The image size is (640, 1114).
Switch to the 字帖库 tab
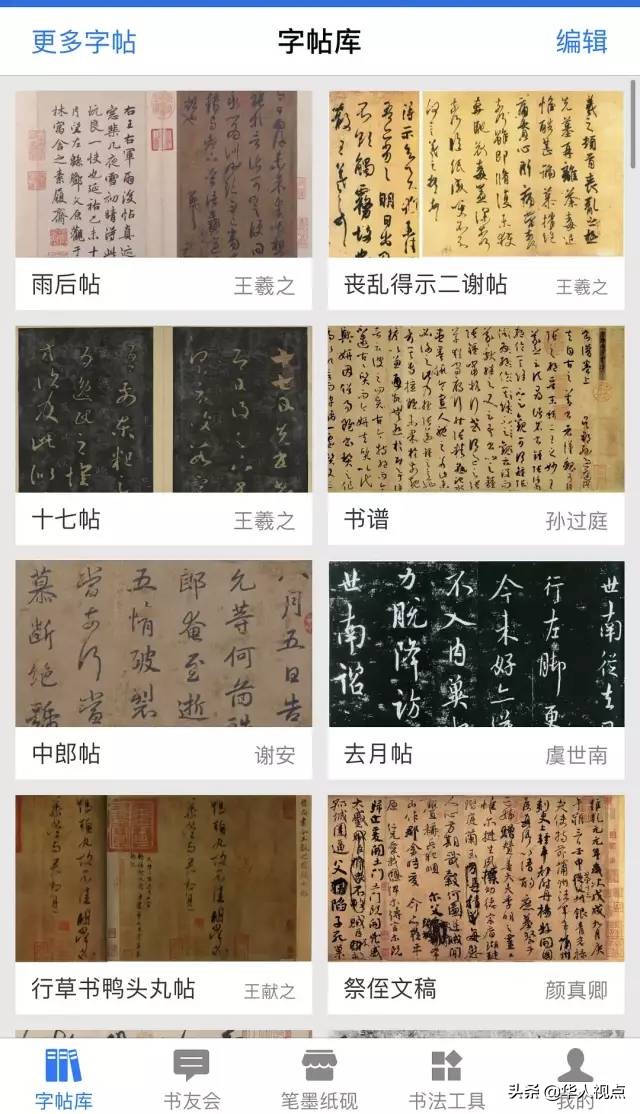[63, 1078]
